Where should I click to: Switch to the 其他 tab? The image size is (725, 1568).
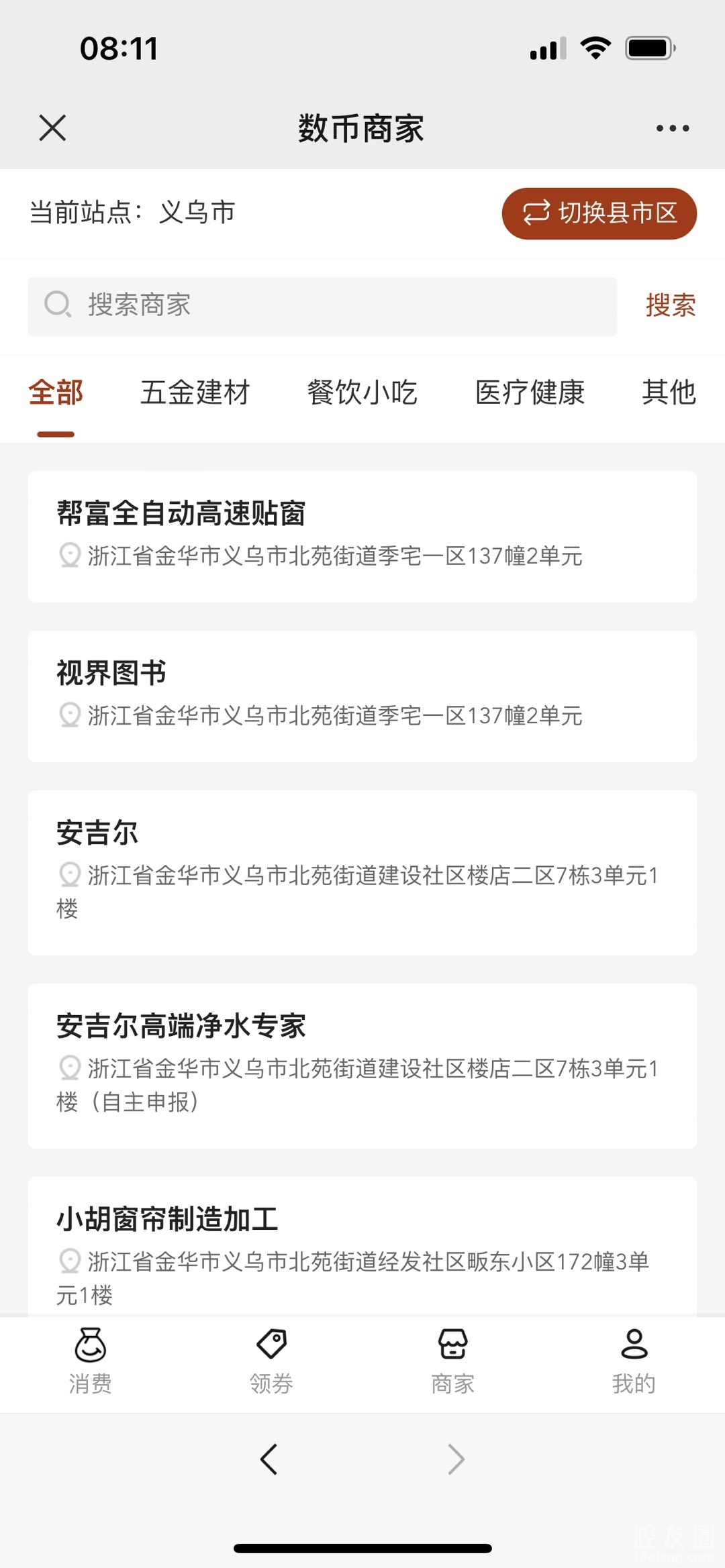pos(669,393)
